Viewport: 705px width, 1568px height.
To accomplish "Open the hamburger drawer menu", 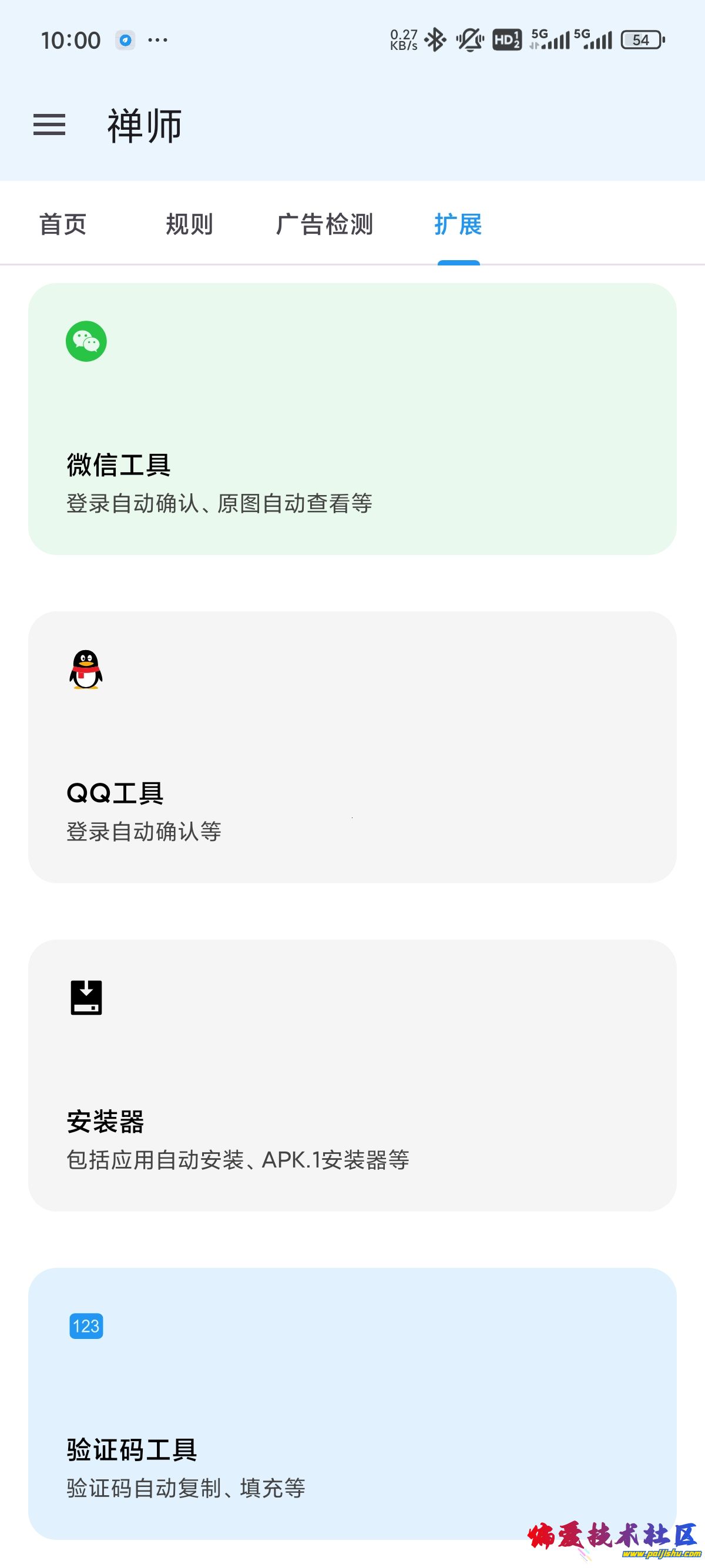I will (x=49, y=125).
